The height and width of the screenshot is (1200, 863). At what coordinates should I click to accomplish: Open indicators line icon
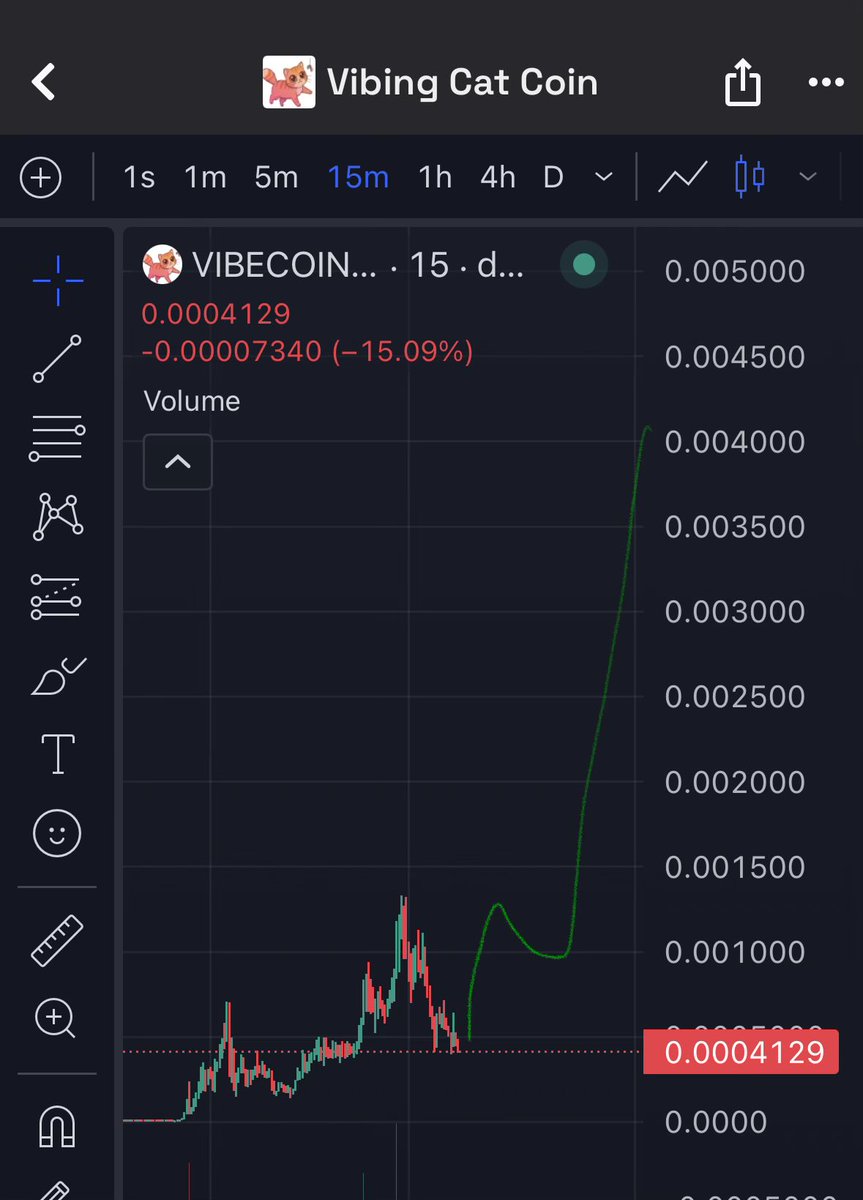point(683,178)
